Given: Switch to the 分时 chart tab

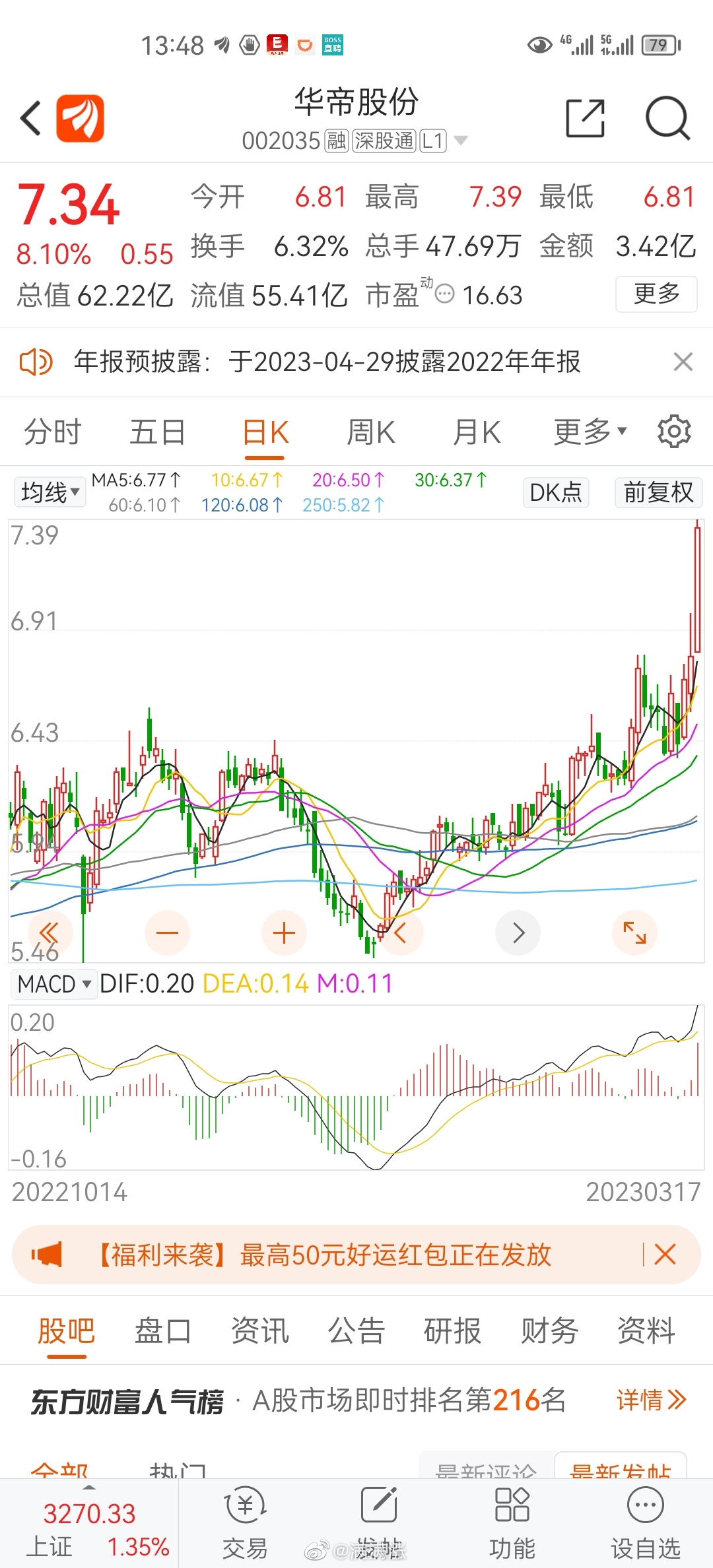Looking at the screenshot, I should [x=53, y=432].
